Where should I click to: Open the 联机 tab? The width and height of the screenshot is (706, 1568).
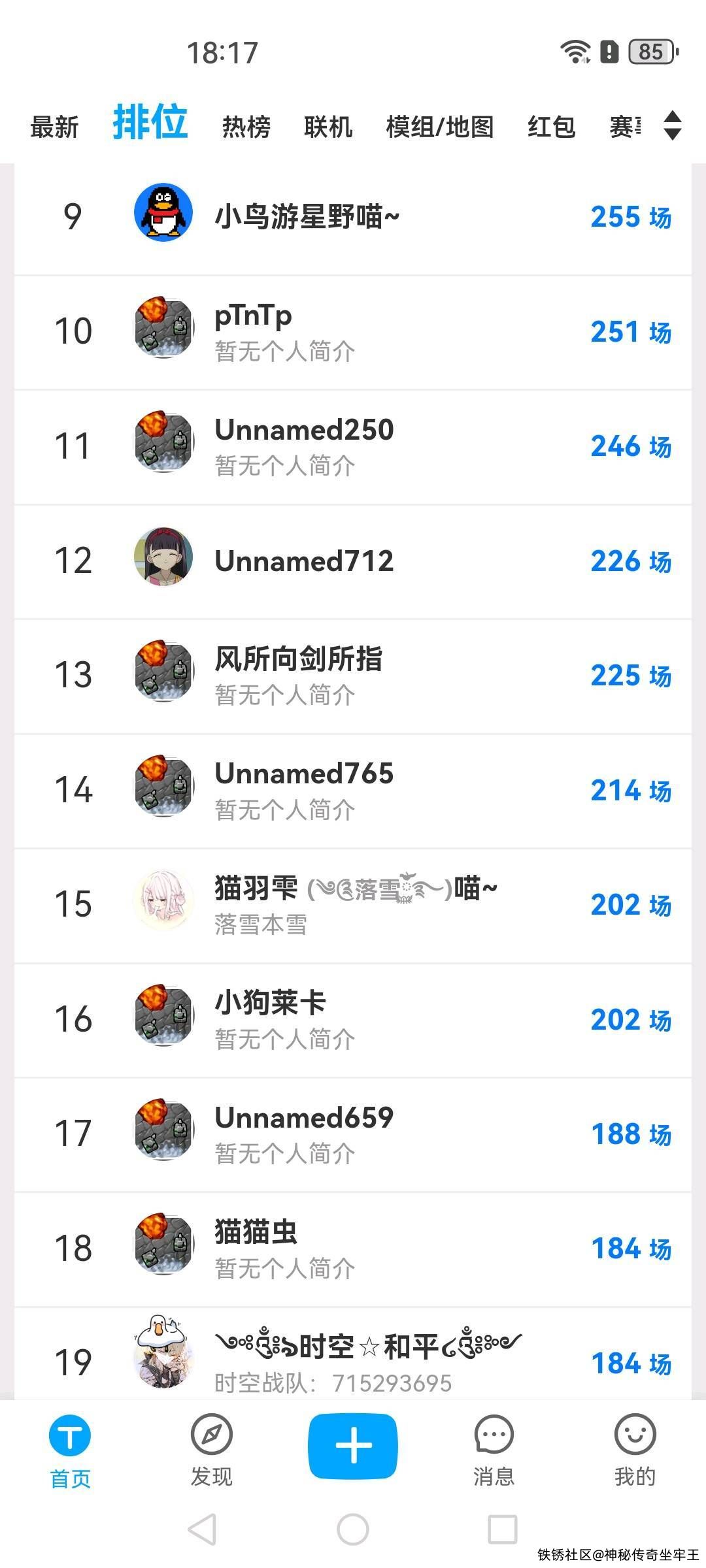pyautogui.click(x=328, y=127)
